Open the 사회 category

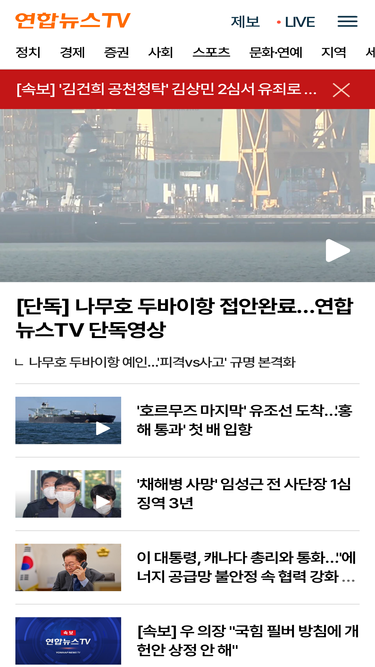[x=161, y=52]
